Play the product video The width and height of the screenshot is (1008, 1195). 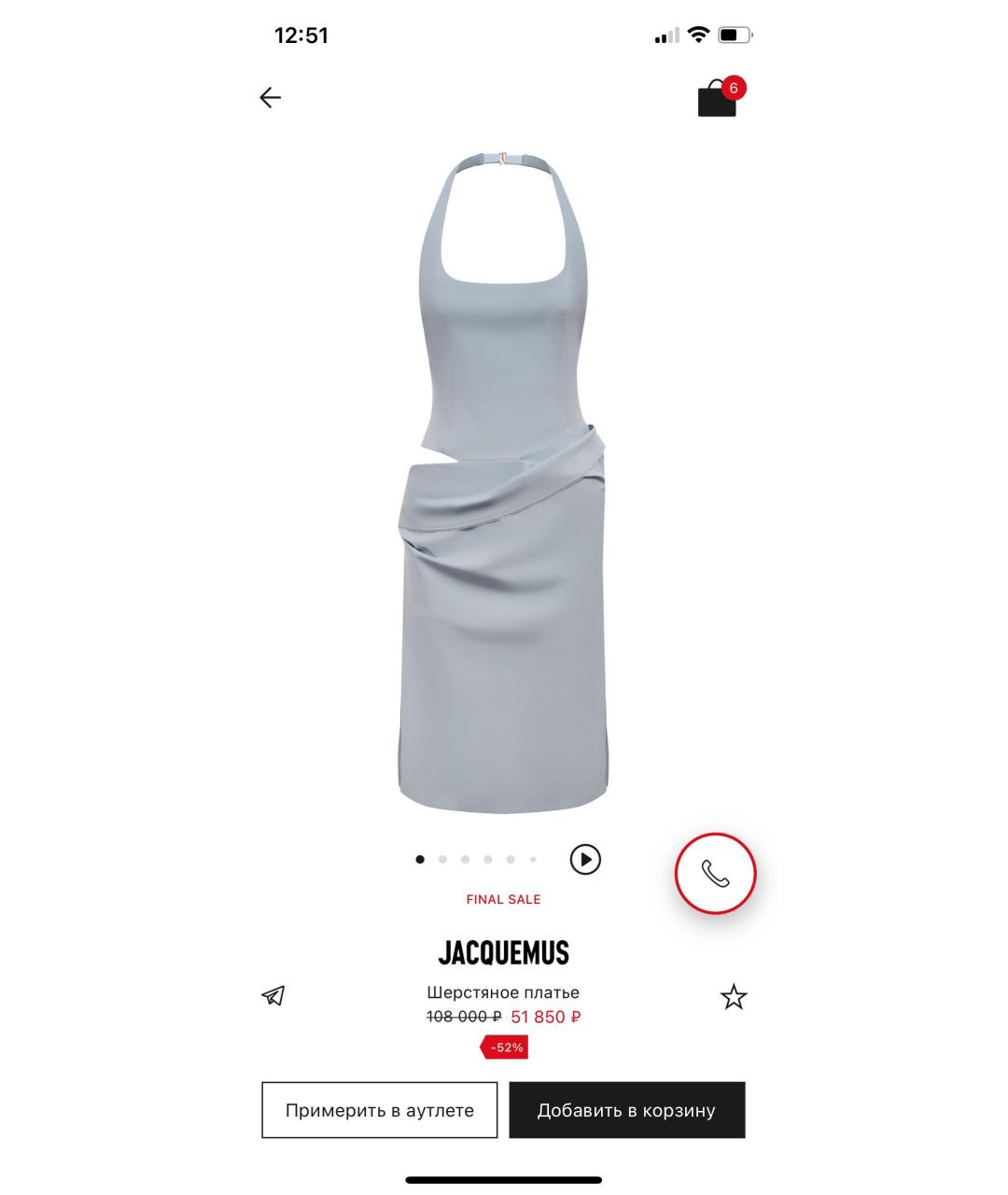point(585,859)
